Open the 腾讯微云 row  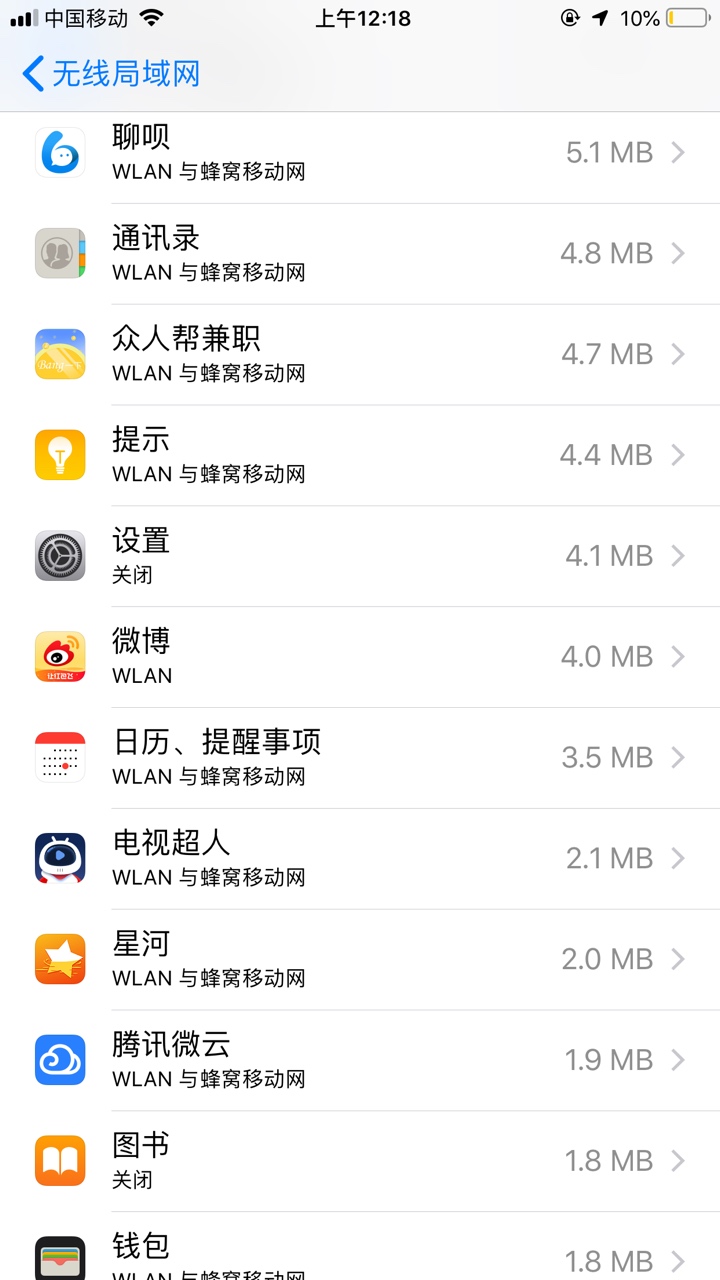coord(360,1060)
